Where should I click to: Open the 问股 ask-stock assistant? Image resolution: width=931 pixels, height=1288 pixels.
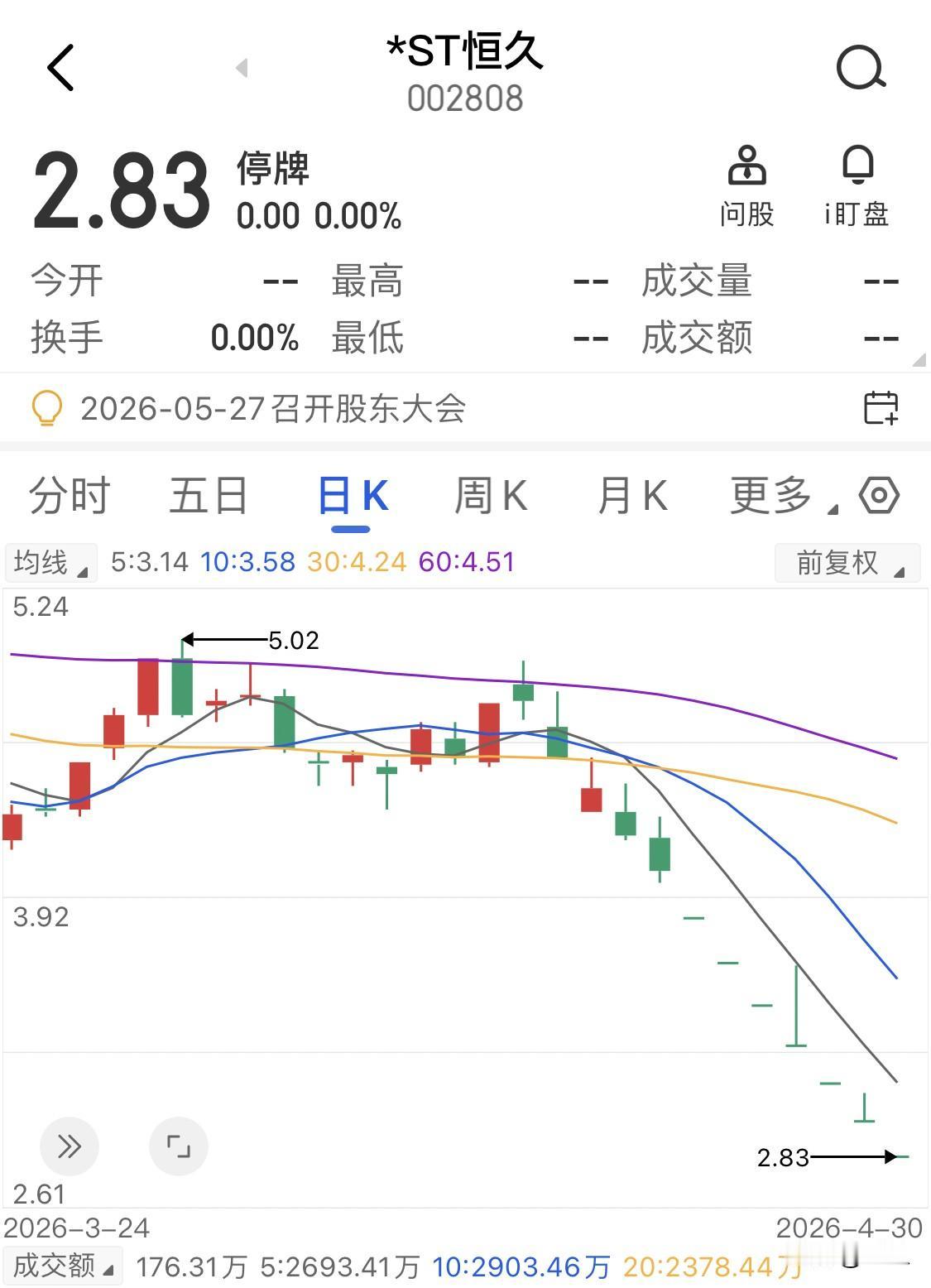(x=746, y=186)
